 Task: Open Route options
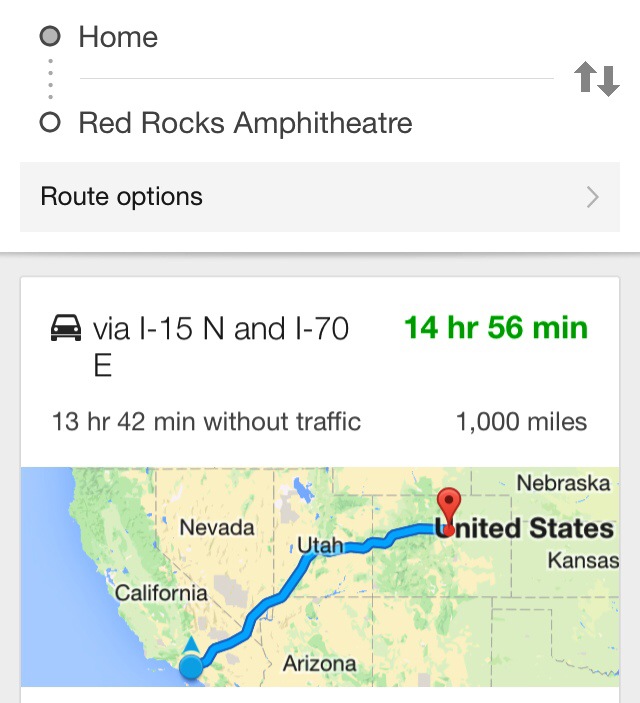(x=319, y=197)
